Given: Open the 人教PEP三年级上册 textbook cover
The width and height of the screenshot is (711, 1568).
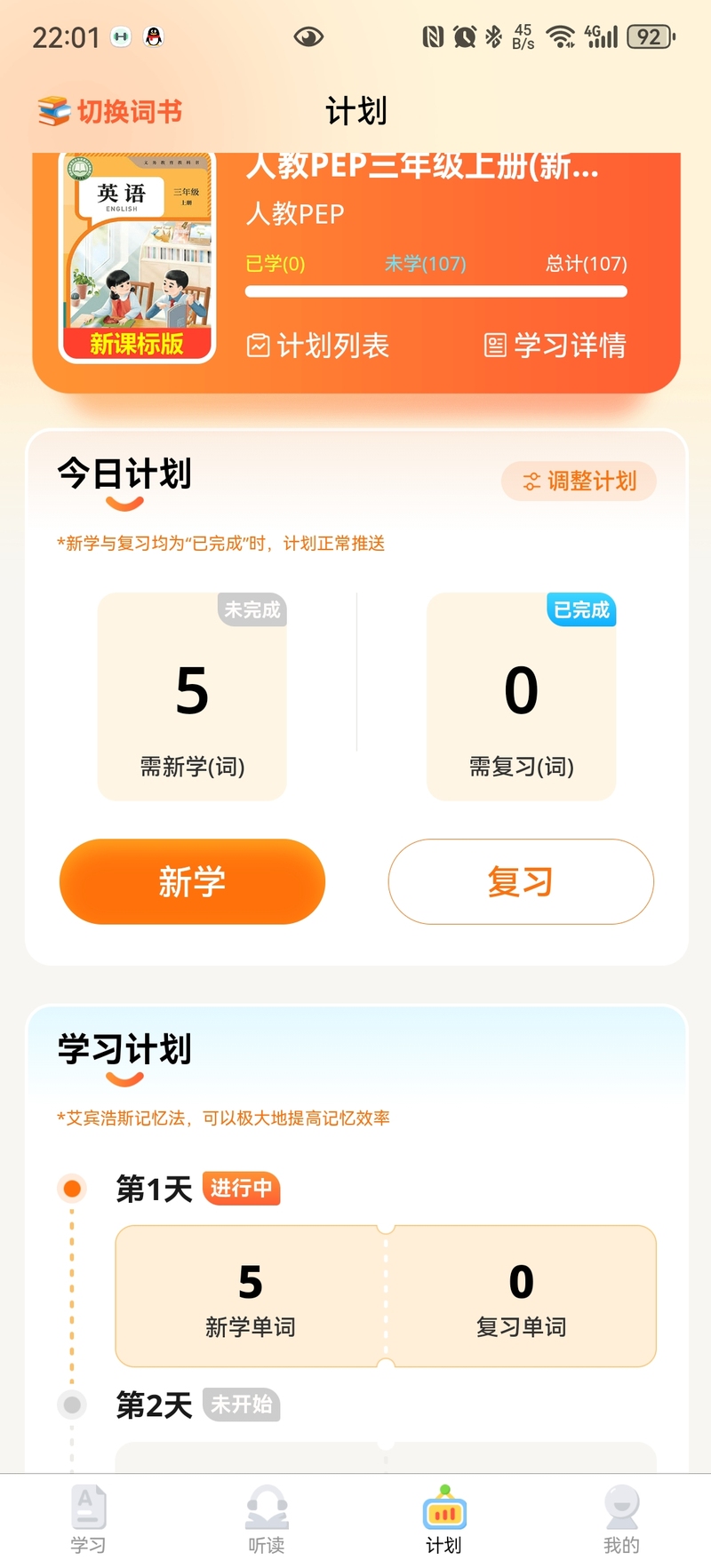Looking at the screenshot, I should 138,258.
